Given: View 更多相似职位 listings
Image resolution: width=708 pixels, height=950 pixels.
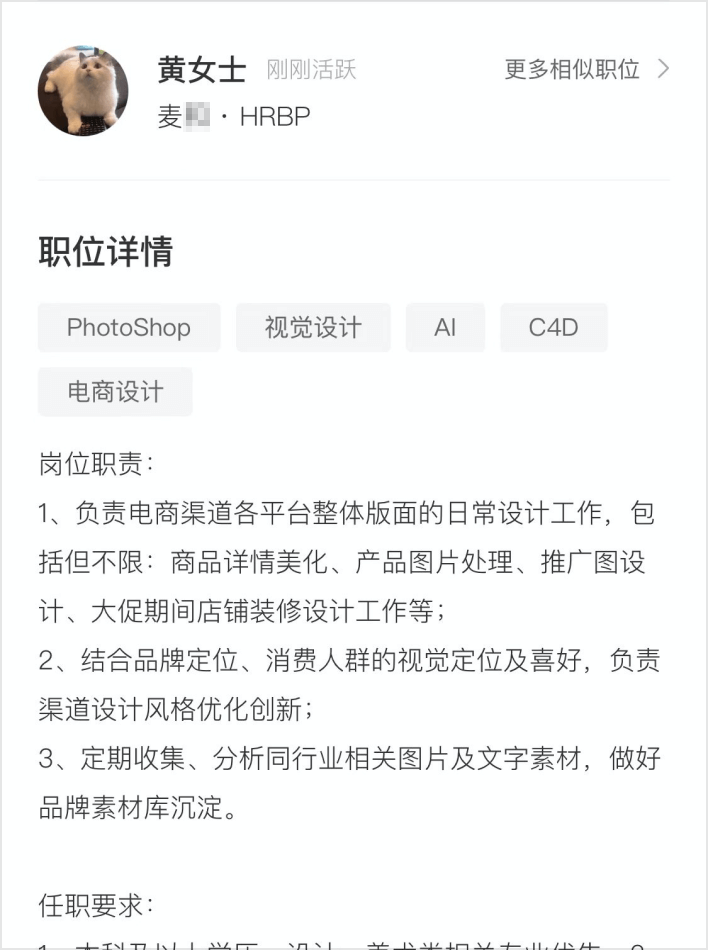Looking at the screenshot, I should point(586,69).
